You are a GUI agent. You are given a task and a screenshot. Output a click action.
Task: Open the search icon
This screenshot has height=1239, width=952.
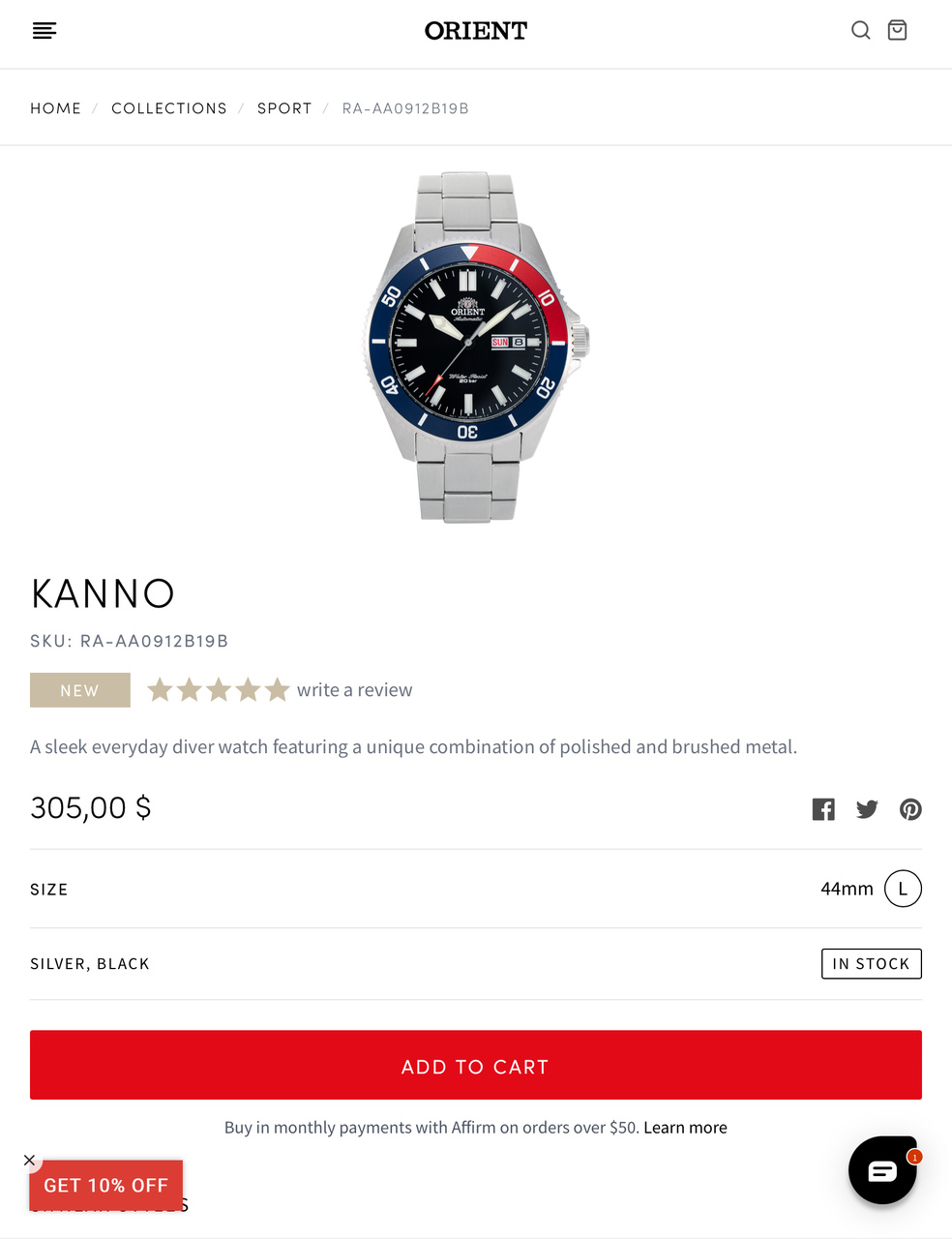tap(860, 31)
